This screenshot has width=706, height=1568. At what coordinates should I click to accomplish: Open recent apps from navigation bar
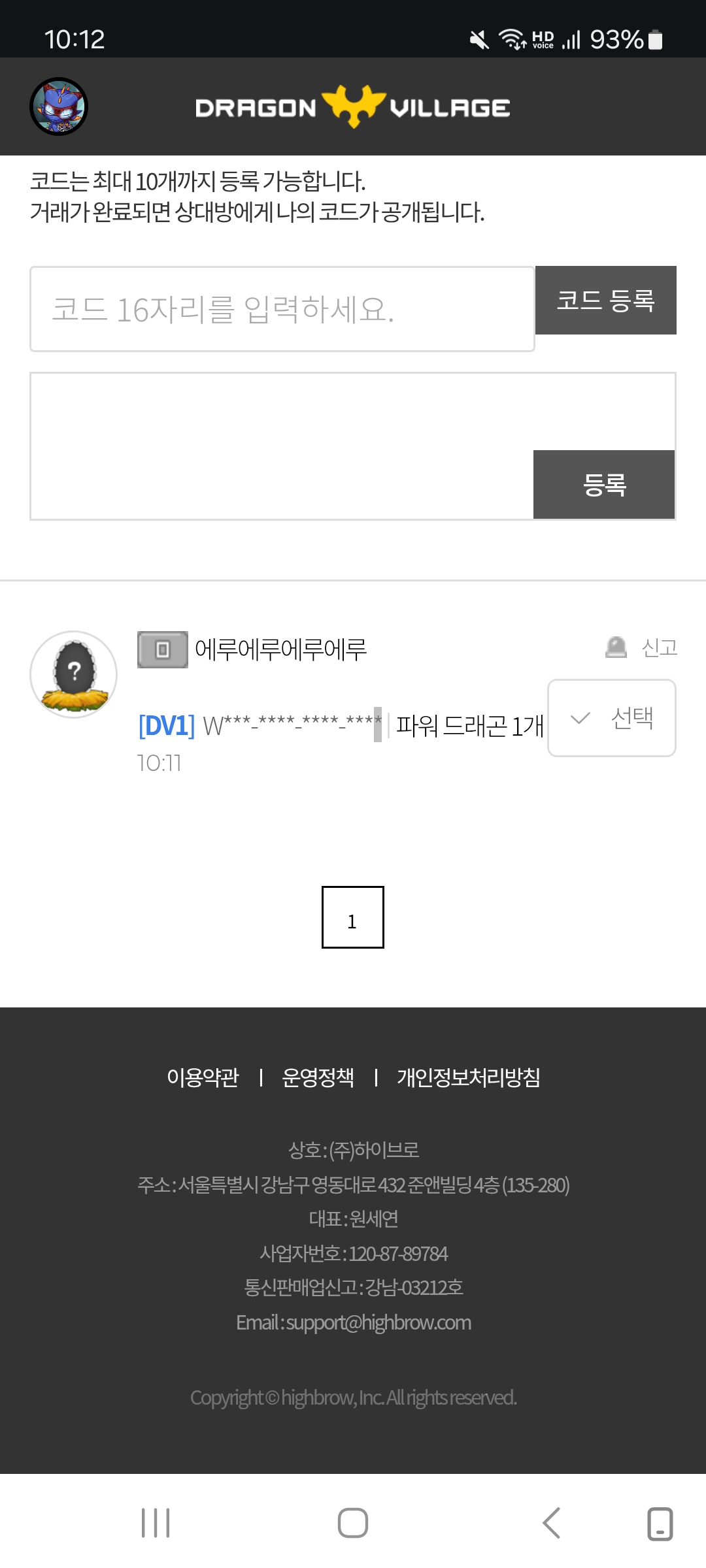coord(156,1523)
